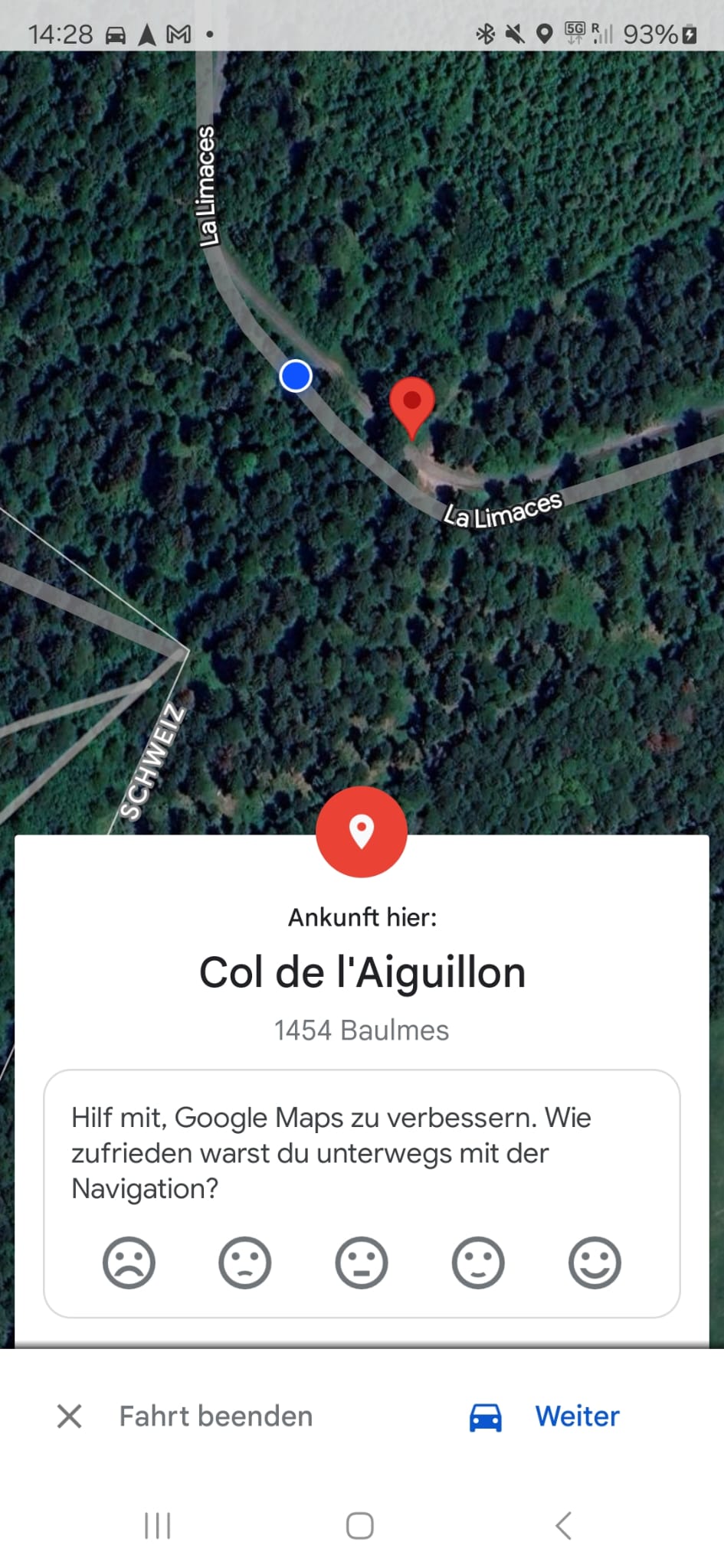Rate navigation with the very unhappy face
Image resolution: width=724 pixels, height=1568 pixels.
pos(129,1263)
